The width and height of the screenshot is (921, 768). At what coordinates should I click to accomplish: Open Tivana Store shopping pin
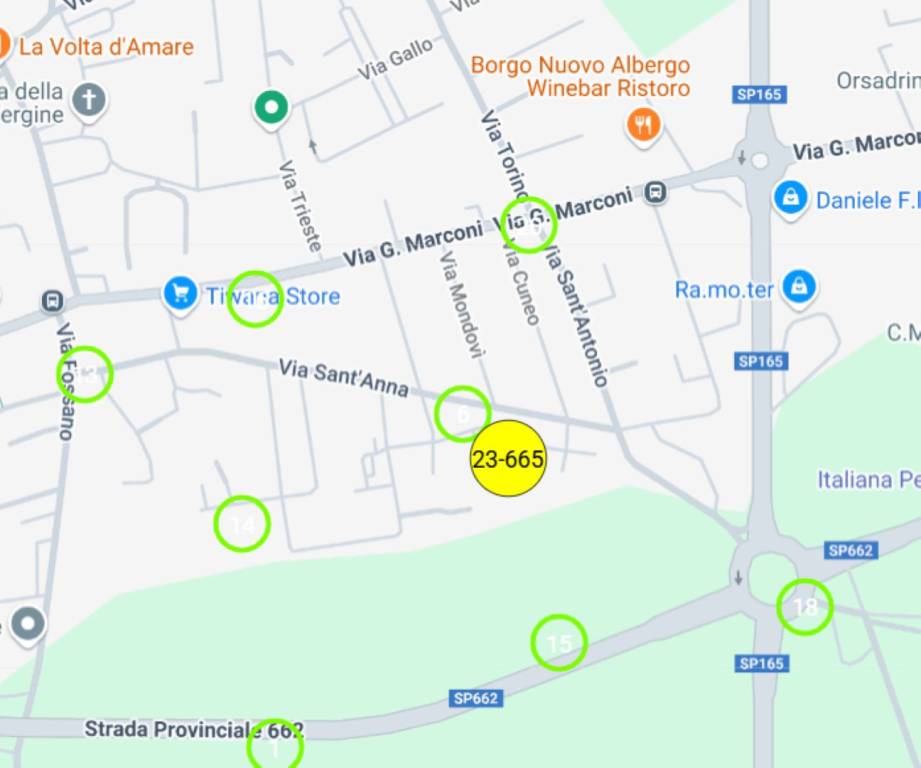[x=180, y=295]
